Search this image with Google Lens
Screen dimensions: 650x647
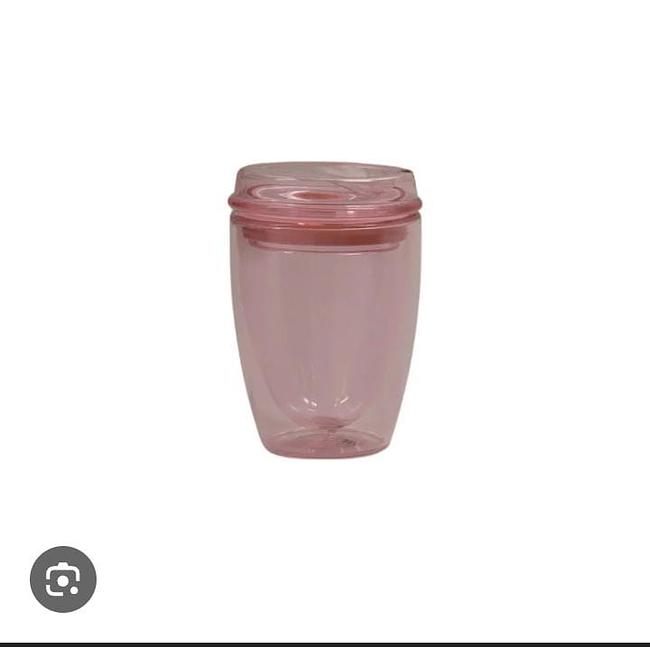pyautogui.click(x=63, y=579)
